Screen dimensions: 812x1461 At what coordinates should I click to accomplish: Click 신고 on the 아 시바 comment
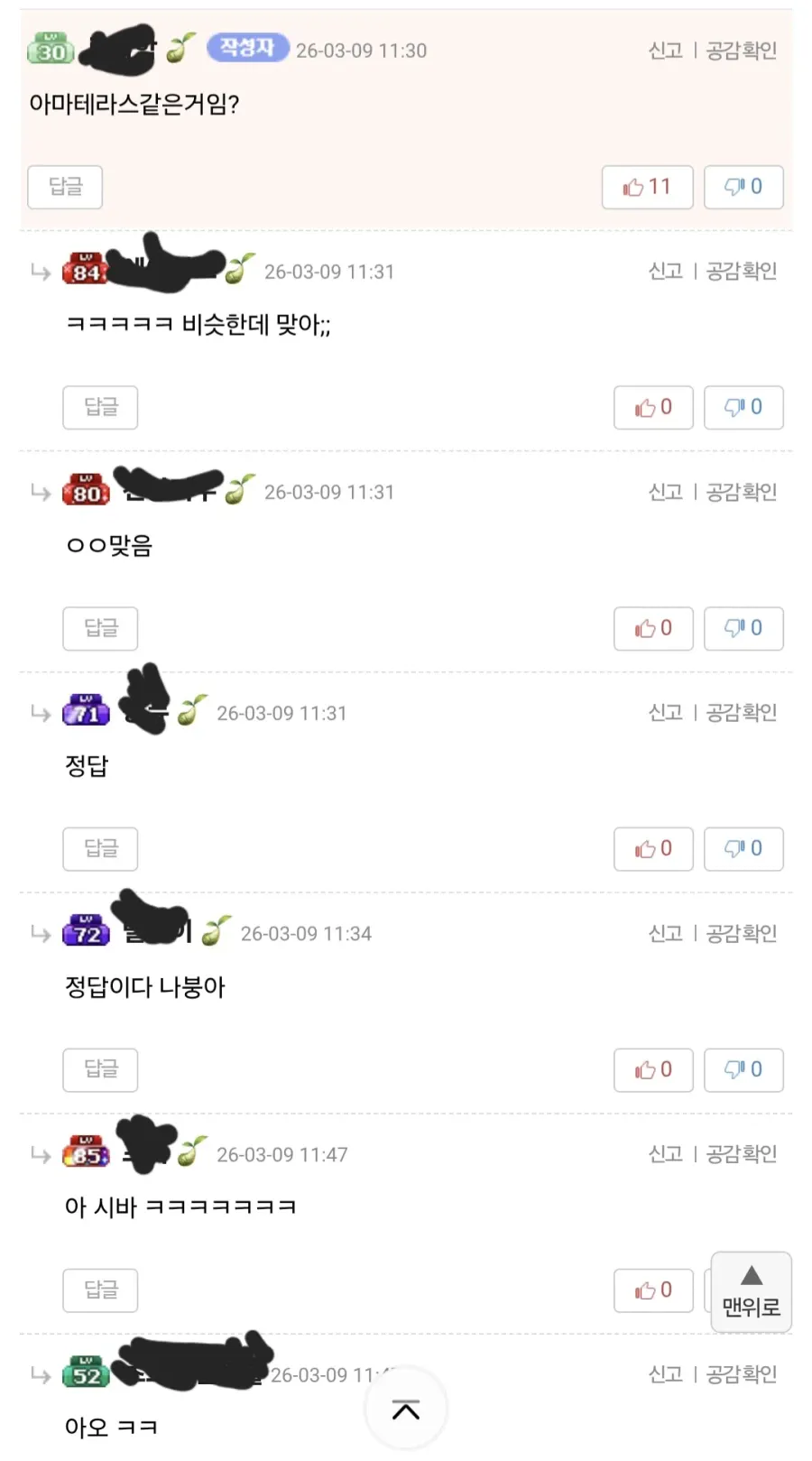tap(665, 1153)
